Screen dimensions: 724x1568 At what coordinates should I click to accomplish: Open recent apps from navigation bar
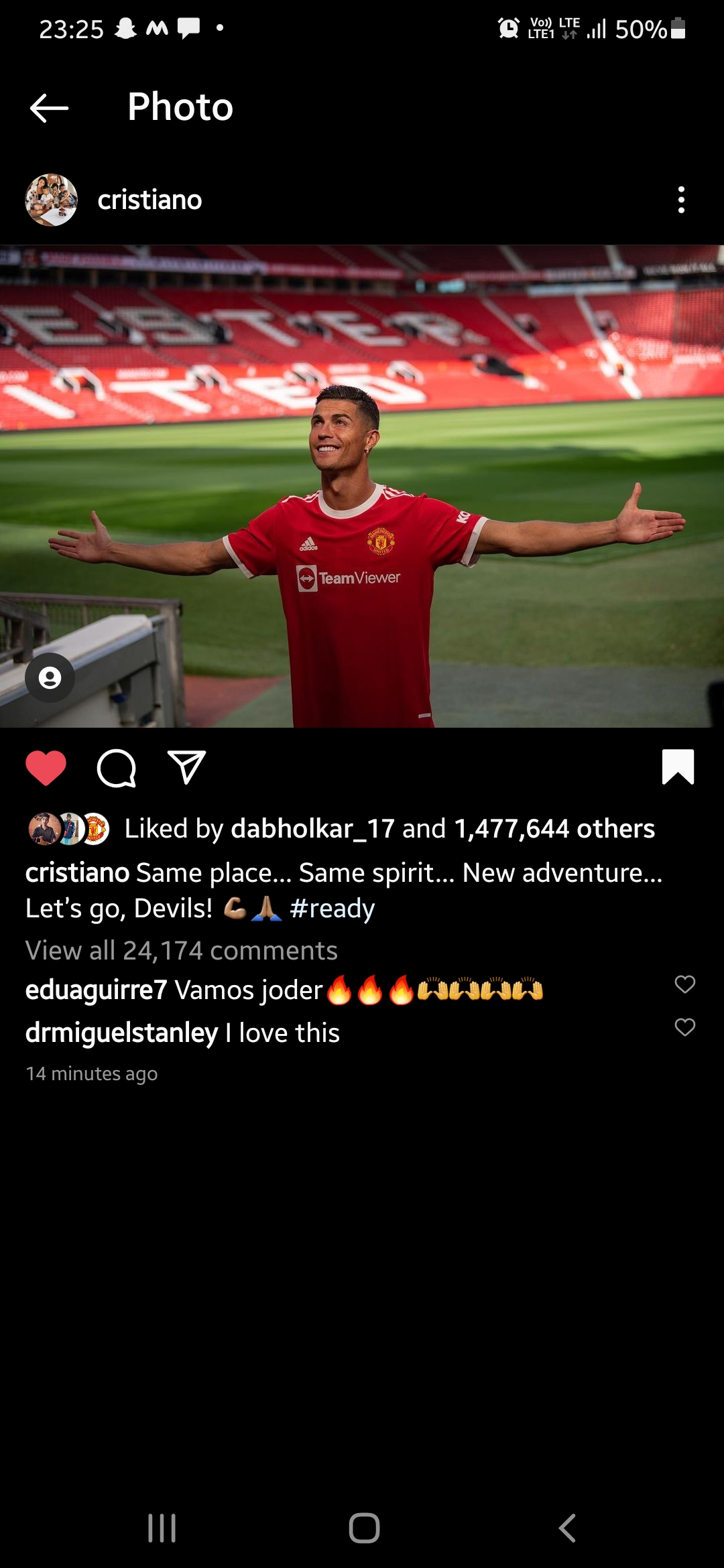tap(162, 1528)
